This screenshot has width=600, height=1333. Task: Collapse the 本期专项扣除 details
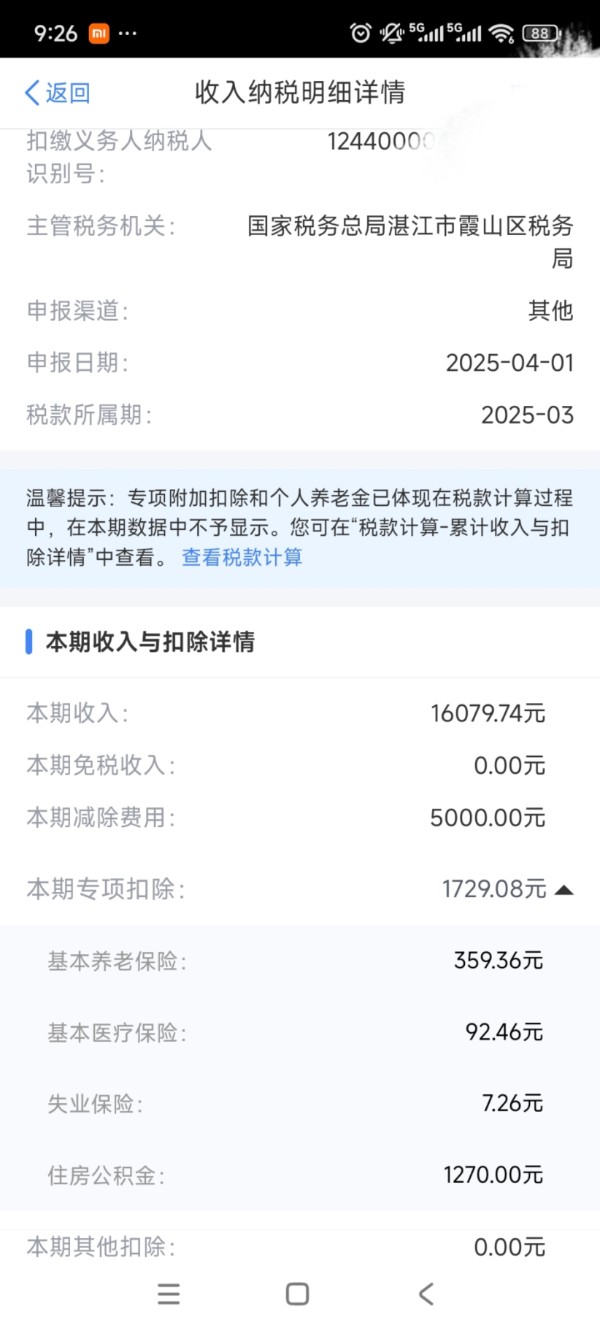tap(563, 889)
